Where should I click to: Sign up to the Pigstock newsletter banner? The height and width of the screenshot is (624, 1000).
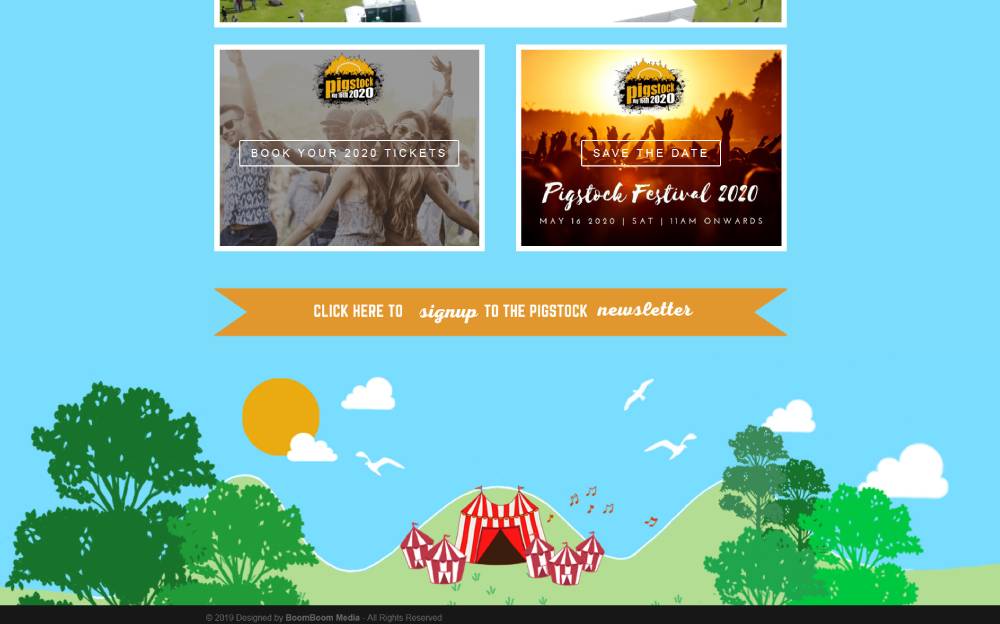501,312
